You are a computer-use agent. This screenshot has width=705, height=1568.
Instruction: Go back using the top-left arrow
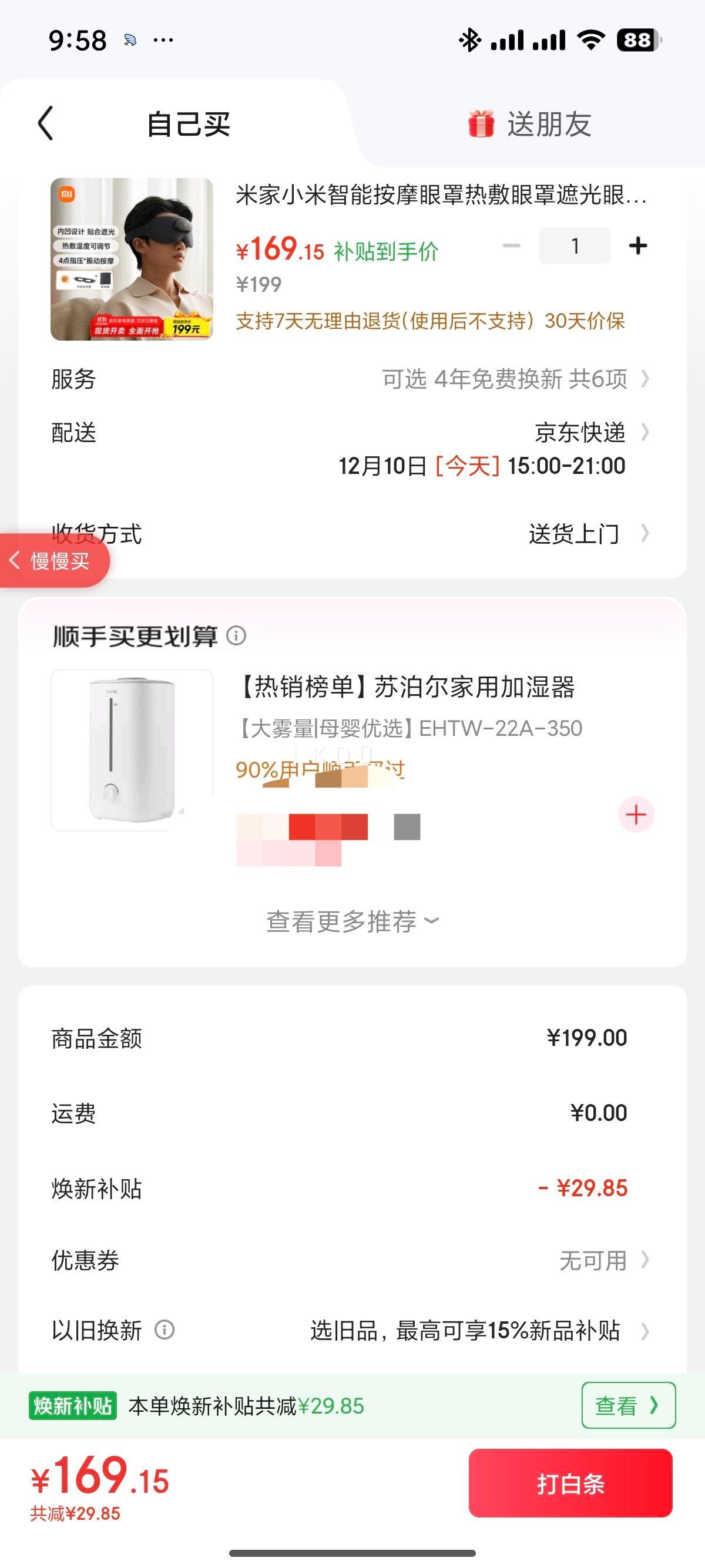[46, 123]
